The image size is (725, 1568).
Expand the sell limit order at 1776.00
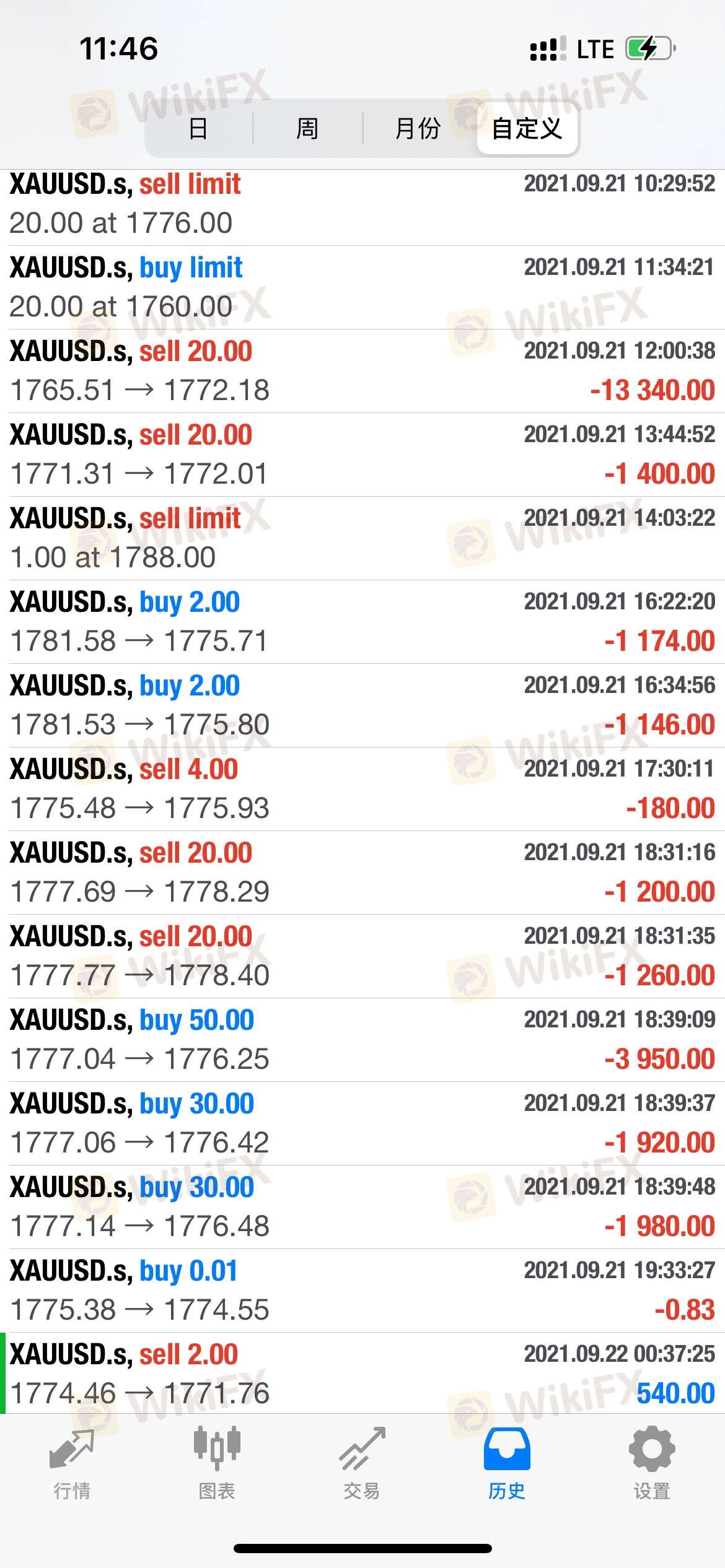point(362,204)
